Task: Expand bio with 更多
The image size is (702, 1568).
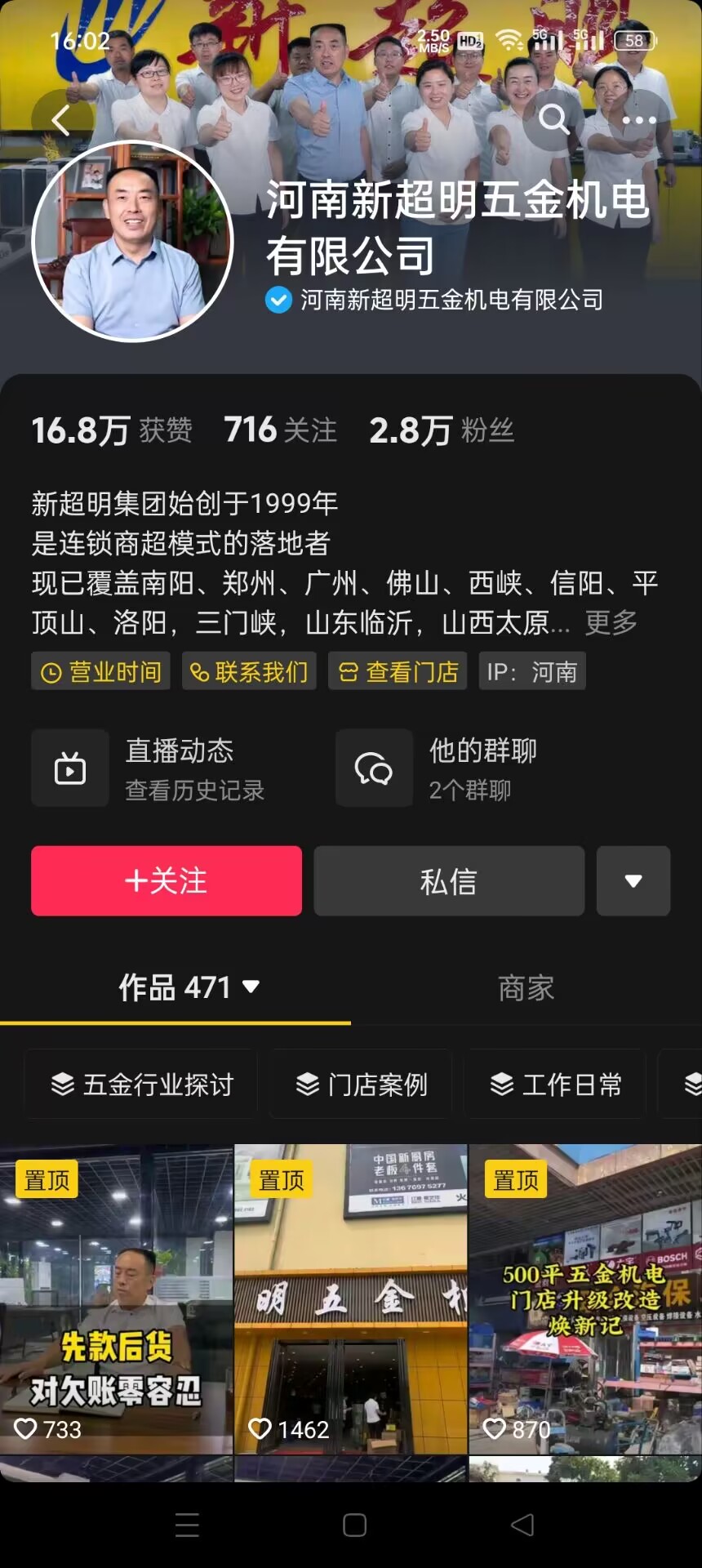Action: tap(611, 622)
